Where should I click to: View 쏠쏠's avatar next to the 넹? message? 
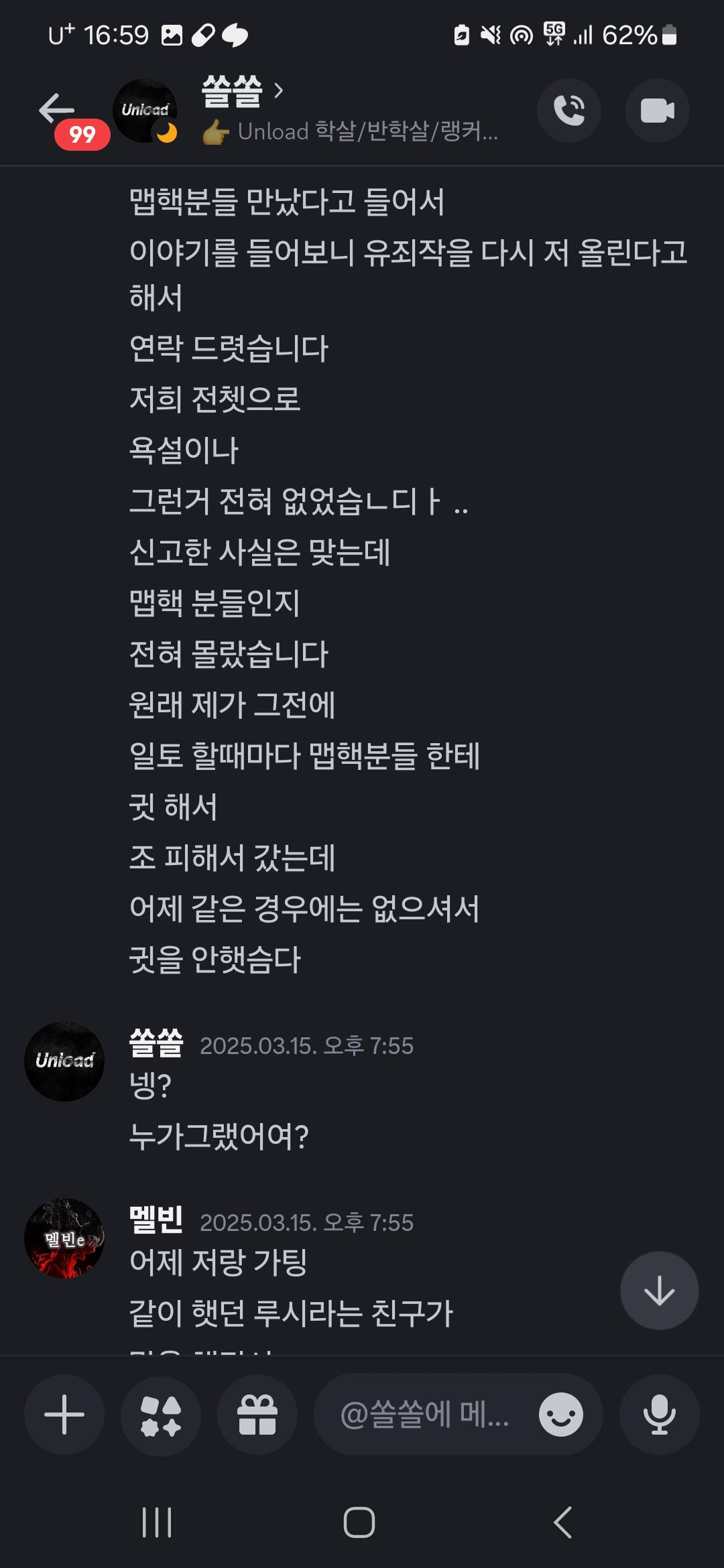click(64, 1061)
